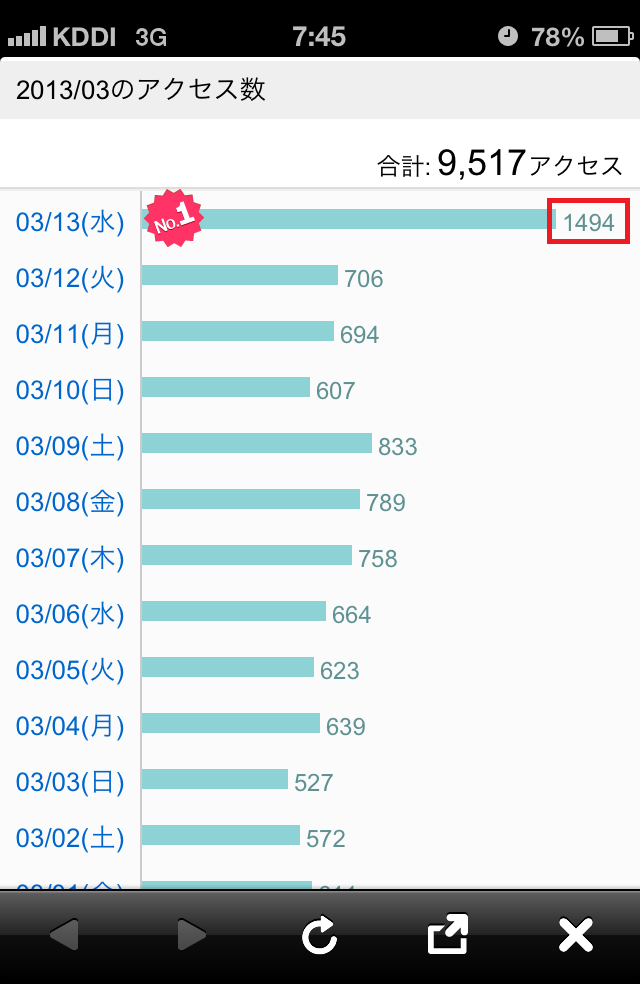Go back with the left arrow
Image resolution: width=640 pixels, height=984 pixels.
64,935
